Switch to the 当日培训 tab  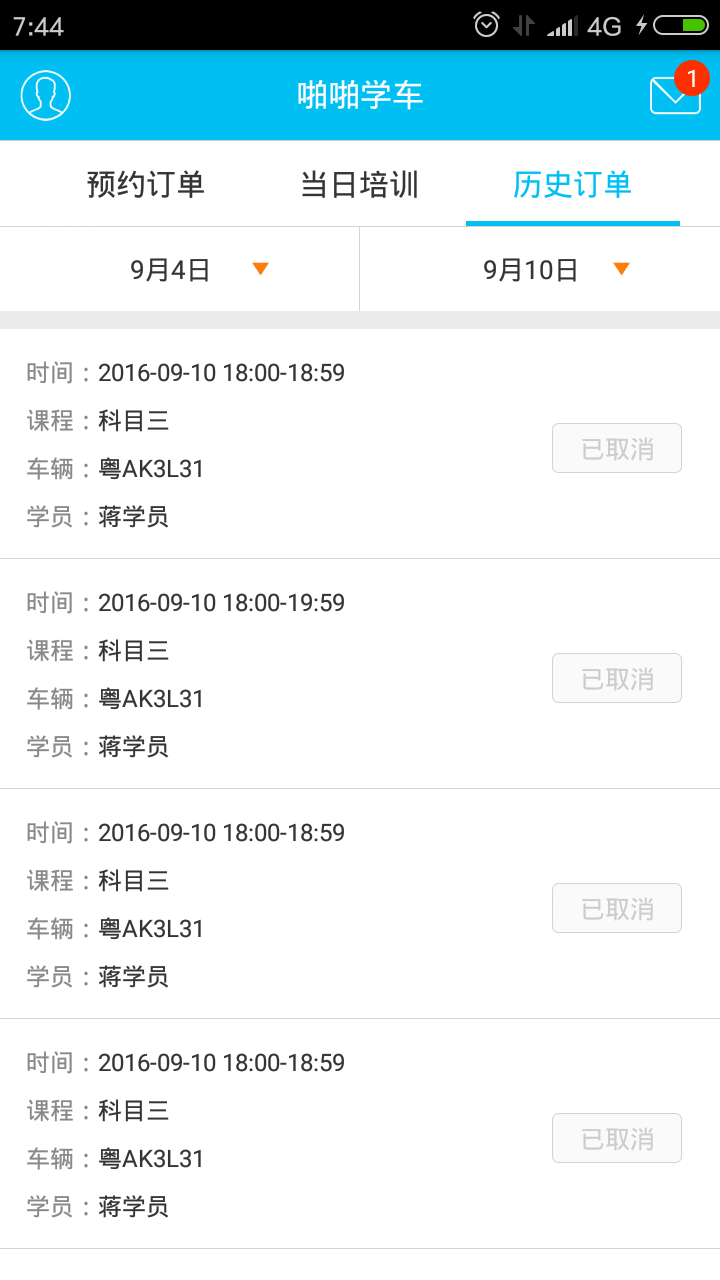click(x=359, y=185)
